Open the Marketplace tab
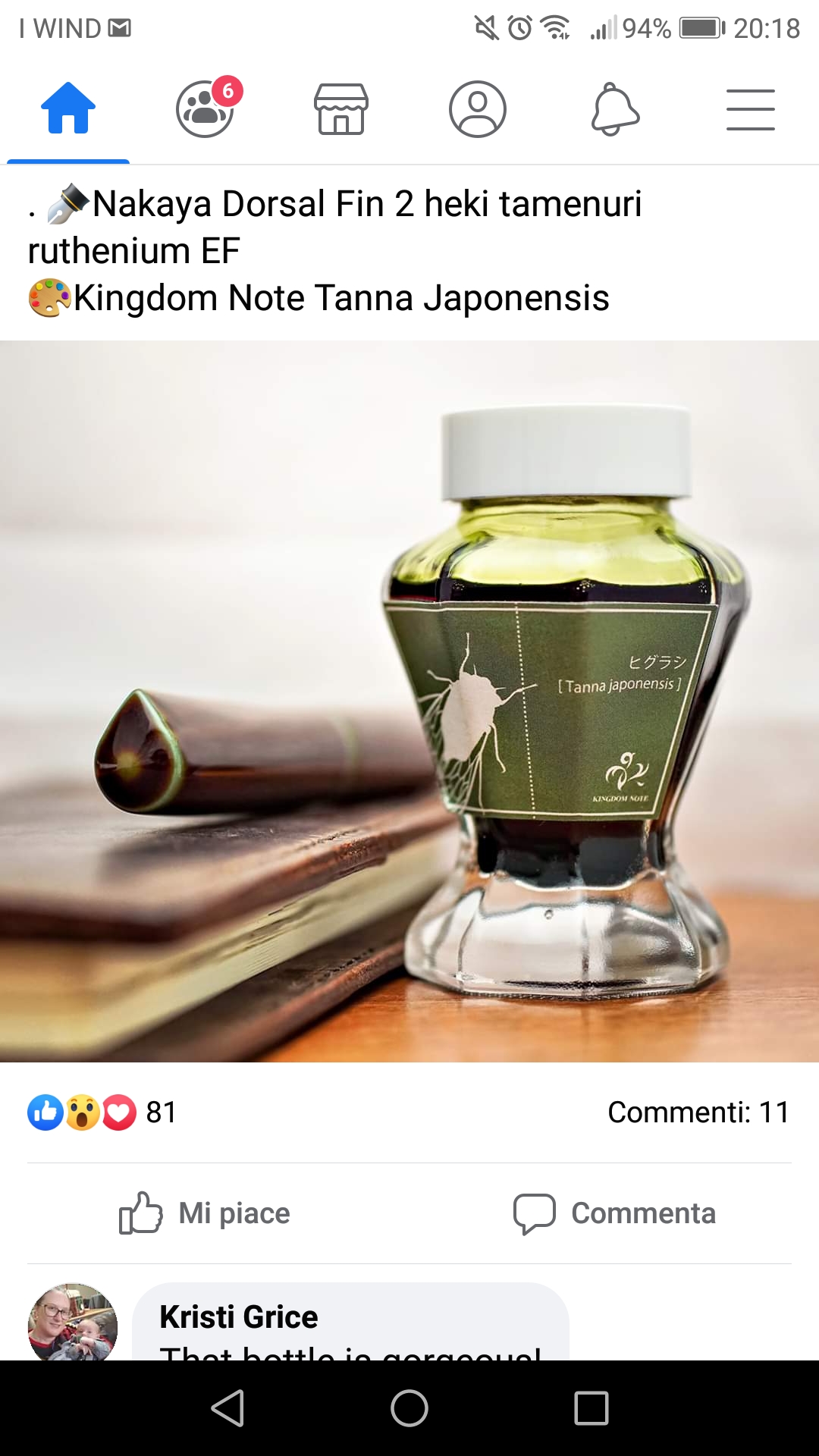819x1456 pixels. pyautogui.click(x=341, y=109)
